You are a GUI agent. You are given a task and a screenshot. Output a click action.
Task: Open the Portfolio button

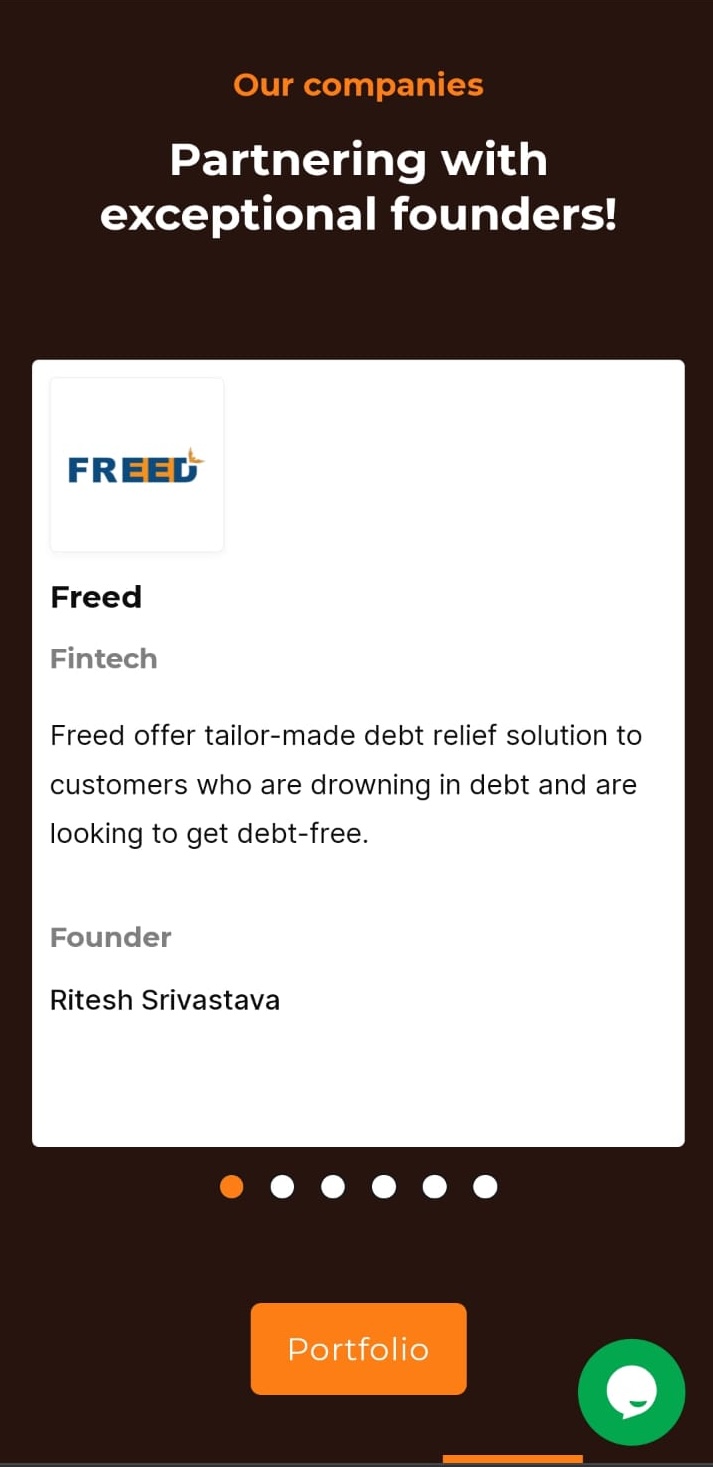(358, 1348)
